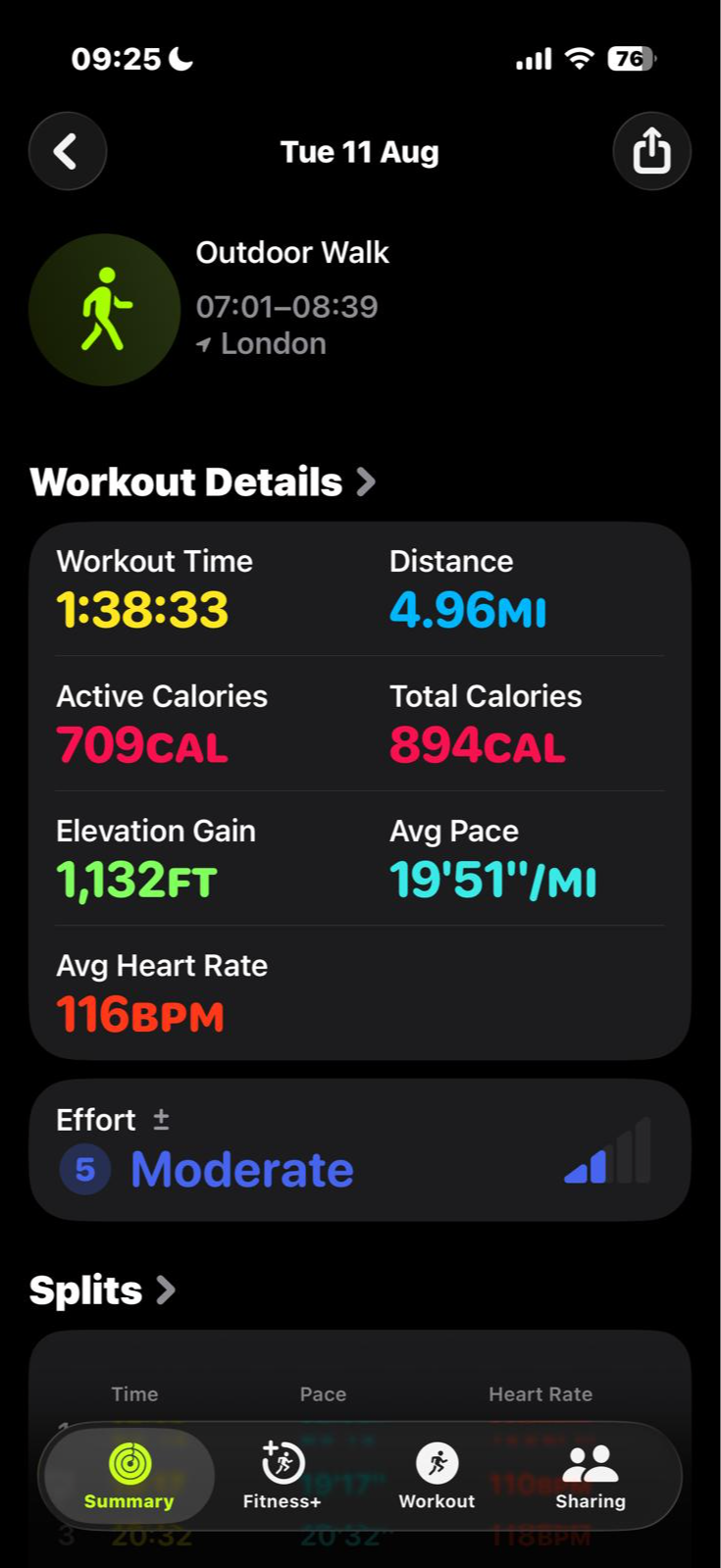
Task: Open the Effort Moderate card
Action: tap(360, 1150)
